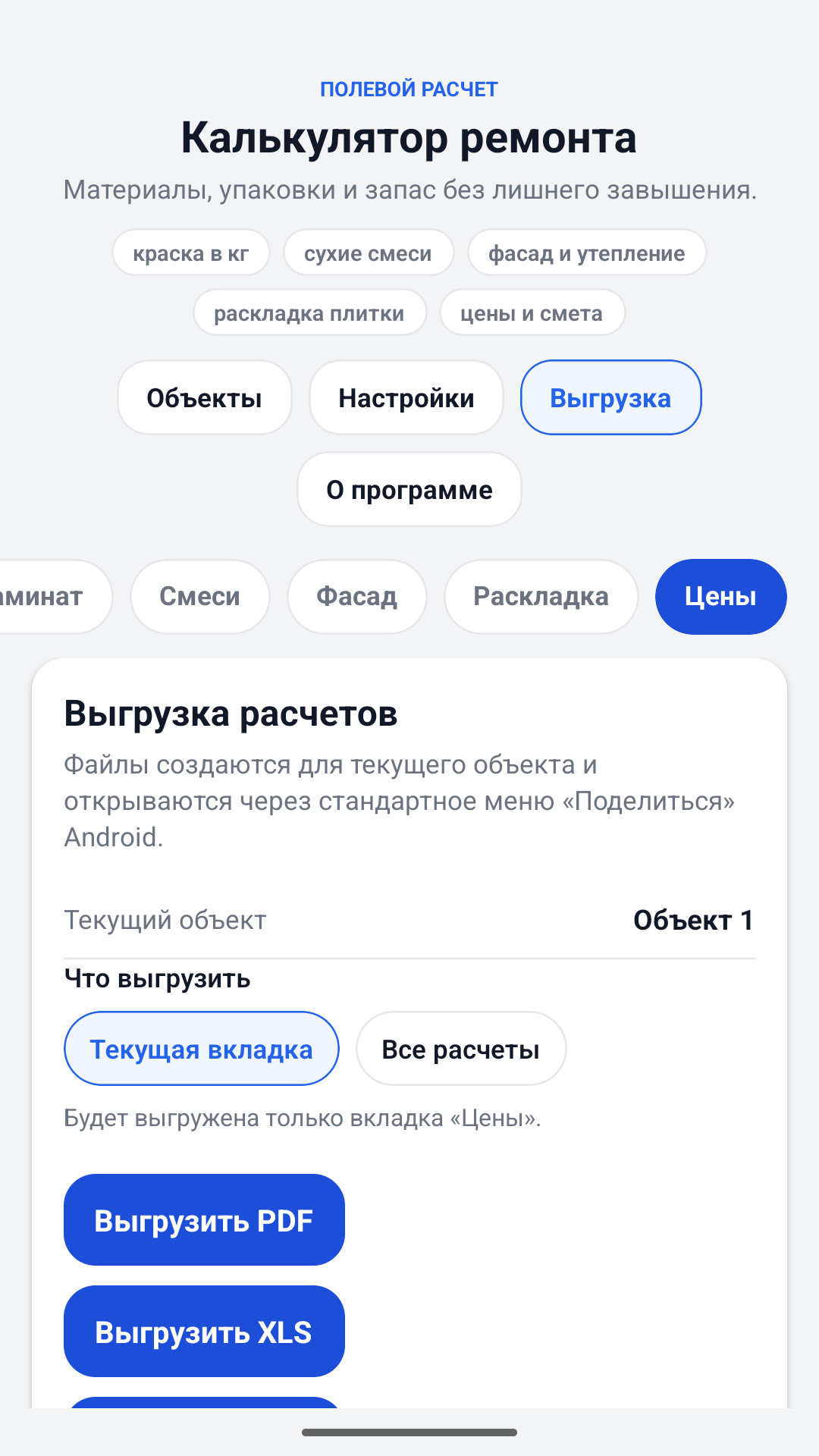Tap the Выгрузить PDF button
Image resolution: width=819 pixels, height=1456 pixels.
point(204,1220)
